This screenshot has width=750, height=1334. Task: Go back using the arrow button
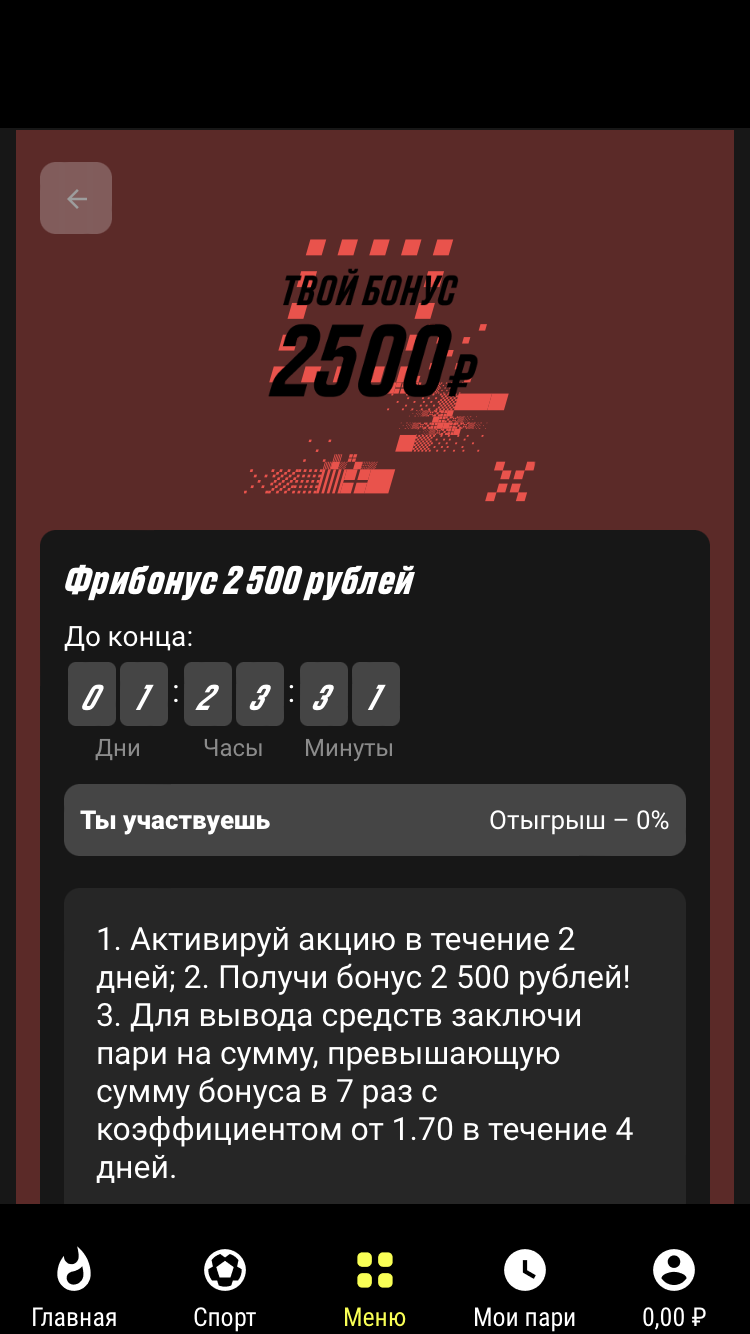coord(76,198)
